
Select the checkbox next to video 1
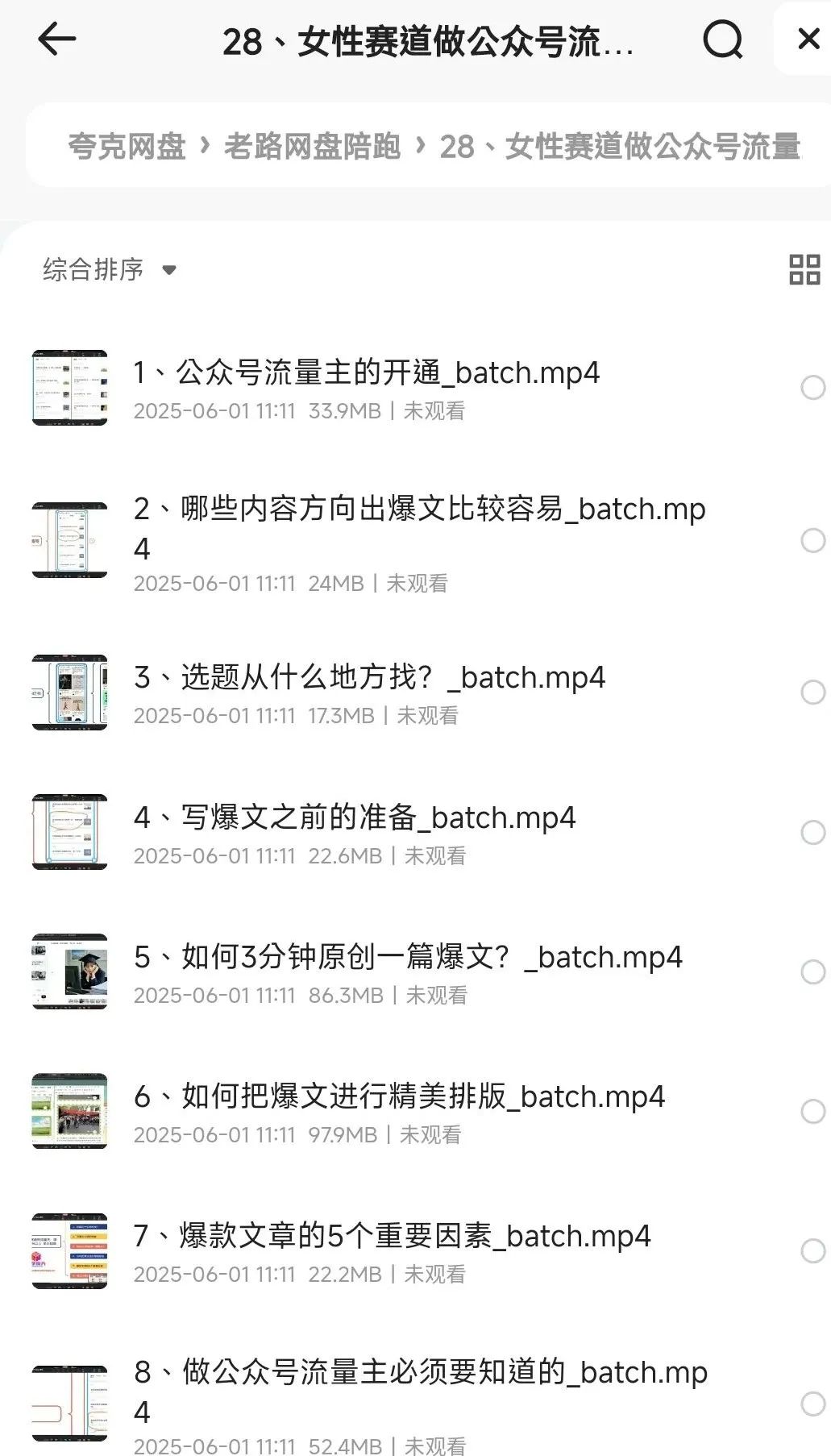click(x=812, y=387)
